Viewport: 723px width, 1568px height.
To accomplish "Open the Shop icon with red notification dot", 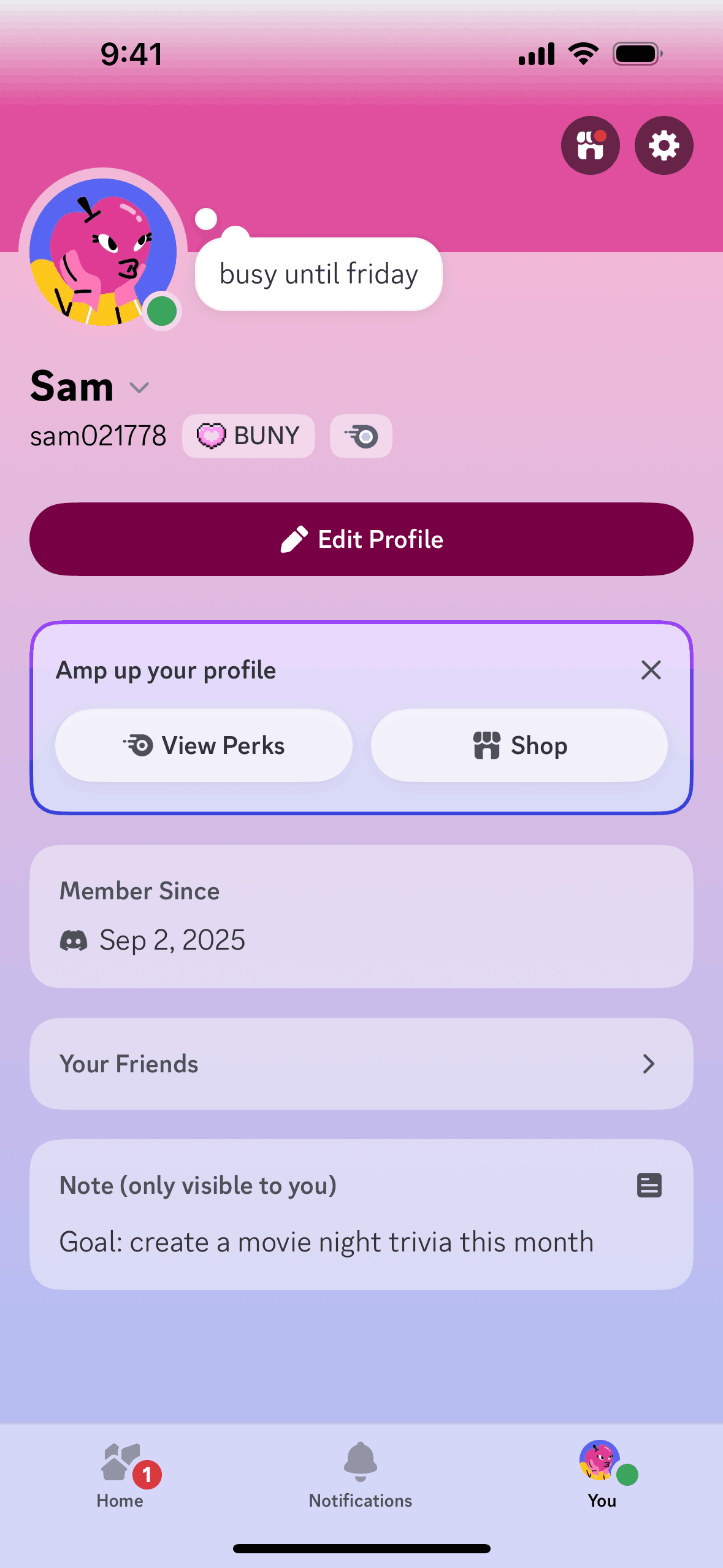I will [589, 145].
